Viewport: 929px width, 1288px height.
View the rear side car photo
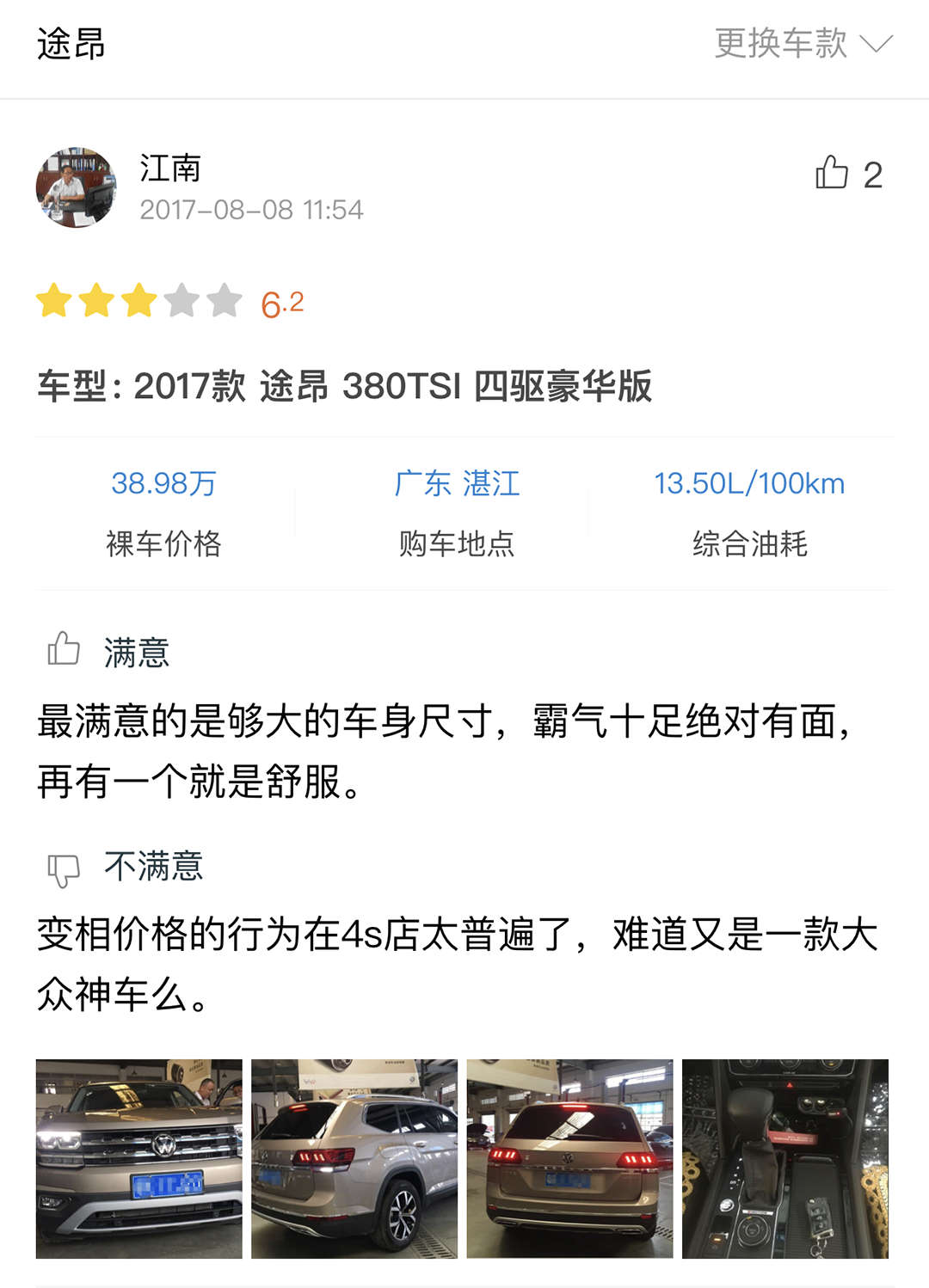354,1158
